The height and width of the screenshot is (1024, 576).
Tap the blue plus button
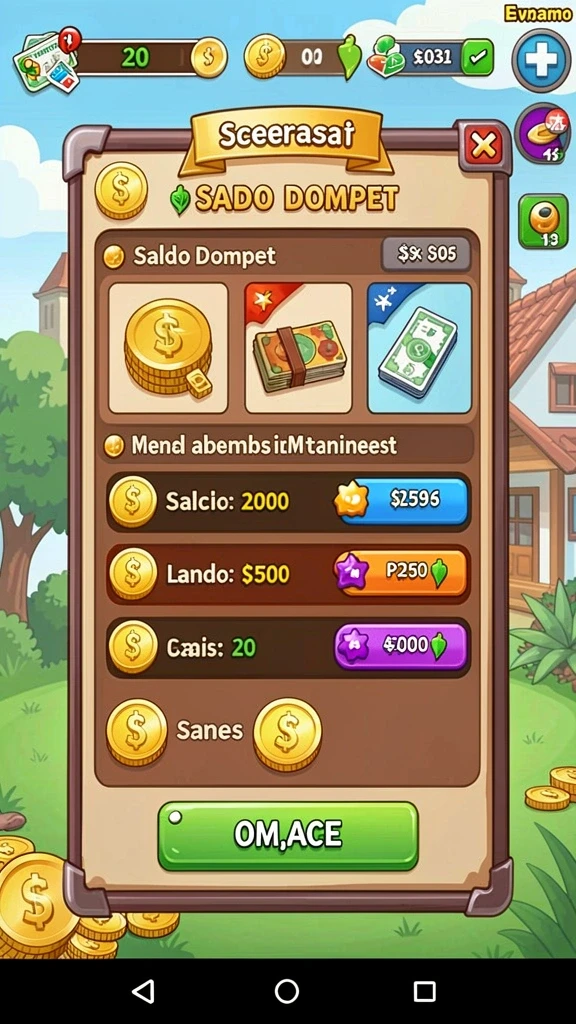tap(541, 60)
